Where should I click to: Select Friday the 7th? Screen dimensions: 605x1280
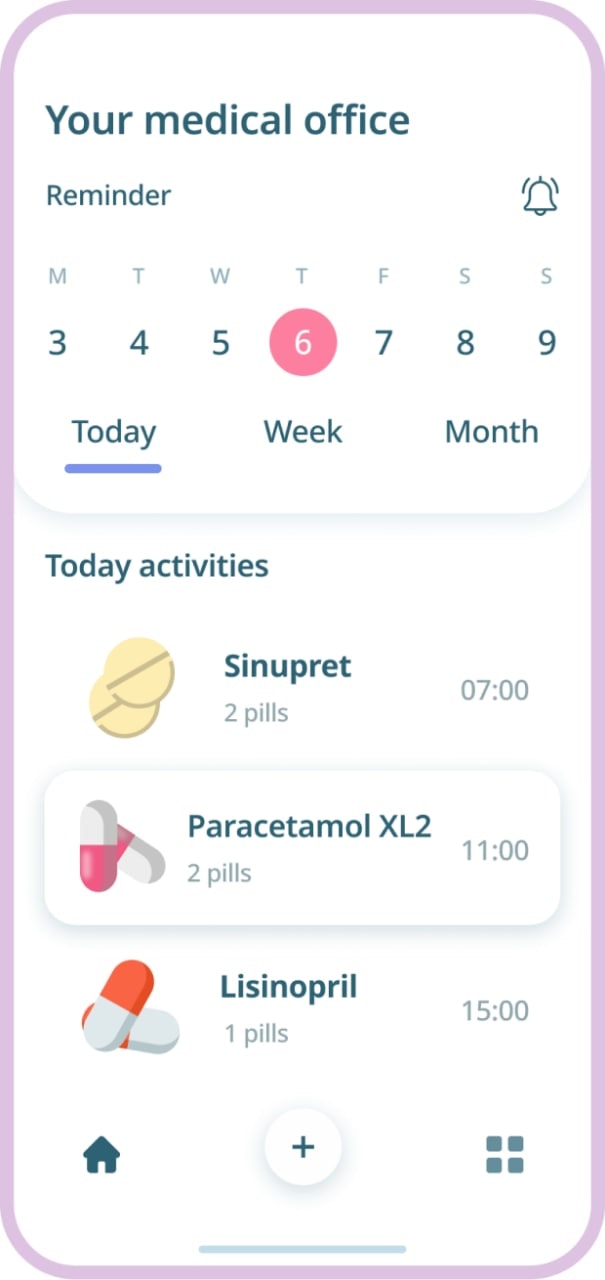coord(383,343)
